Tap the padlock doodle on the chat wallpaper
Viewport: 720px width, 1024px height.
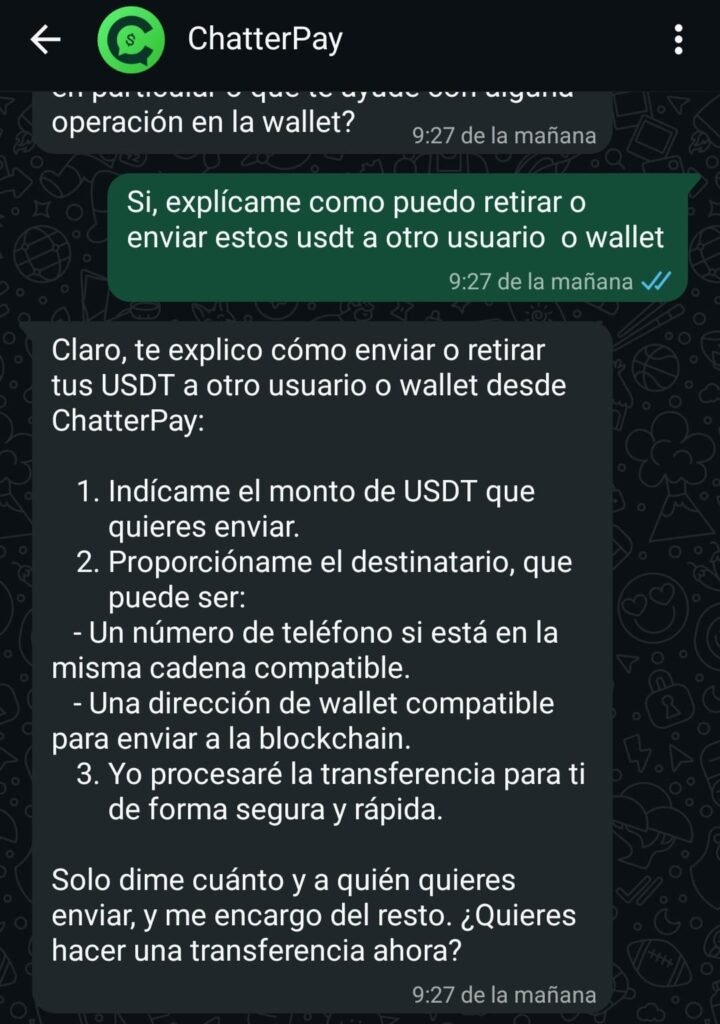[669, 704]
